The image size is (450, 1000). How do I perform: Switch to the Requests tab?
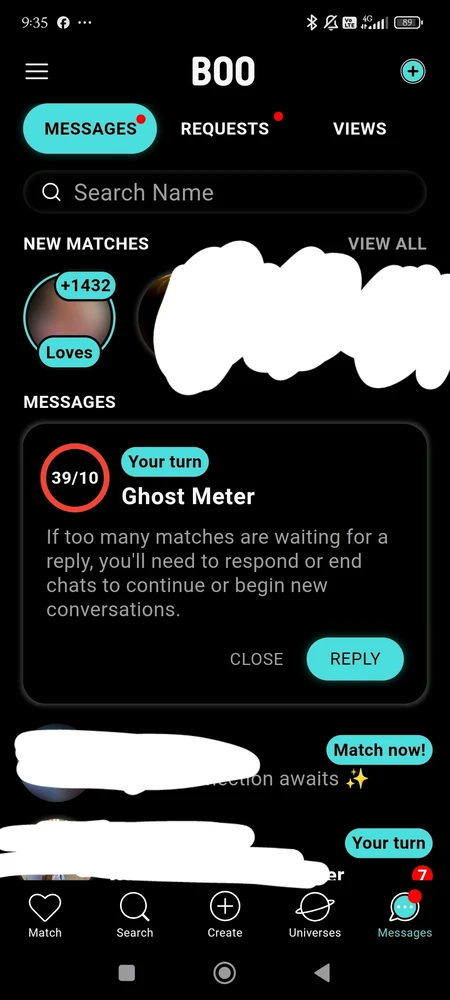(225, 128)
